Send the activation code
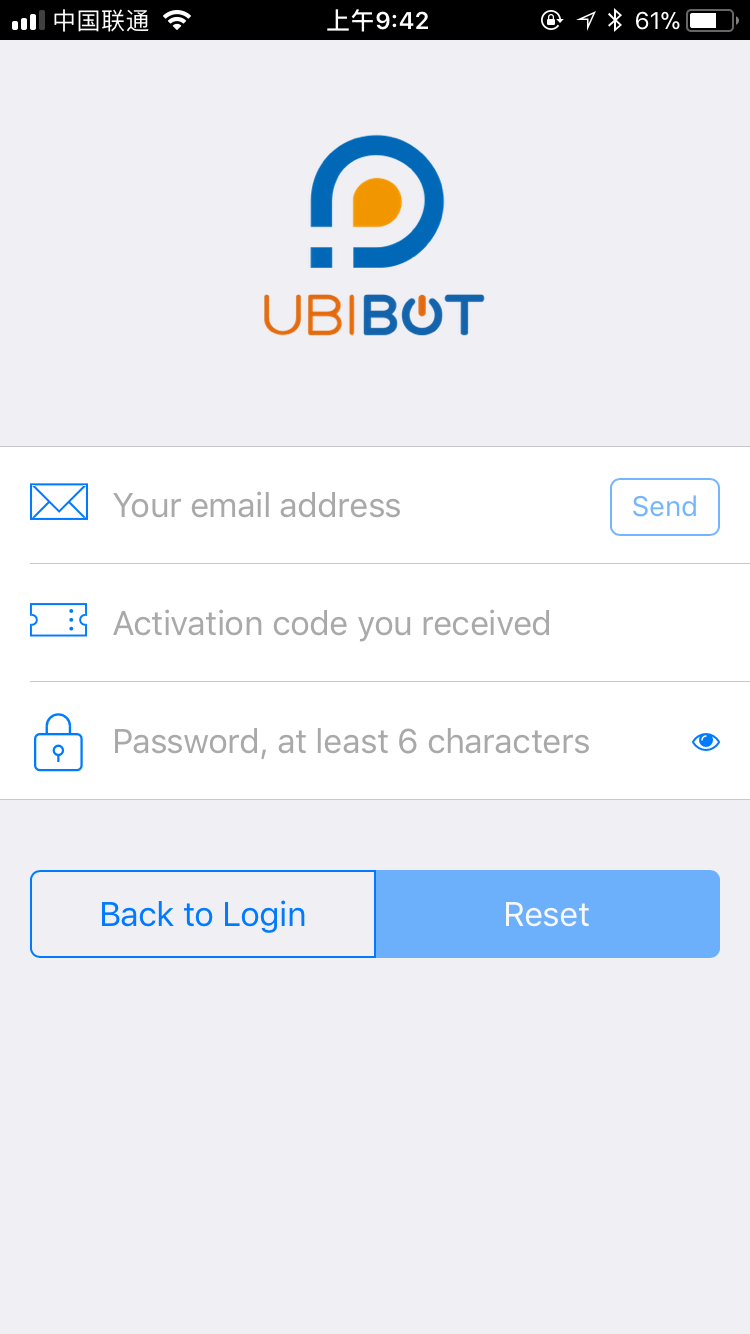Screen dimensions: 750x1334 click(x=665, y=507)
